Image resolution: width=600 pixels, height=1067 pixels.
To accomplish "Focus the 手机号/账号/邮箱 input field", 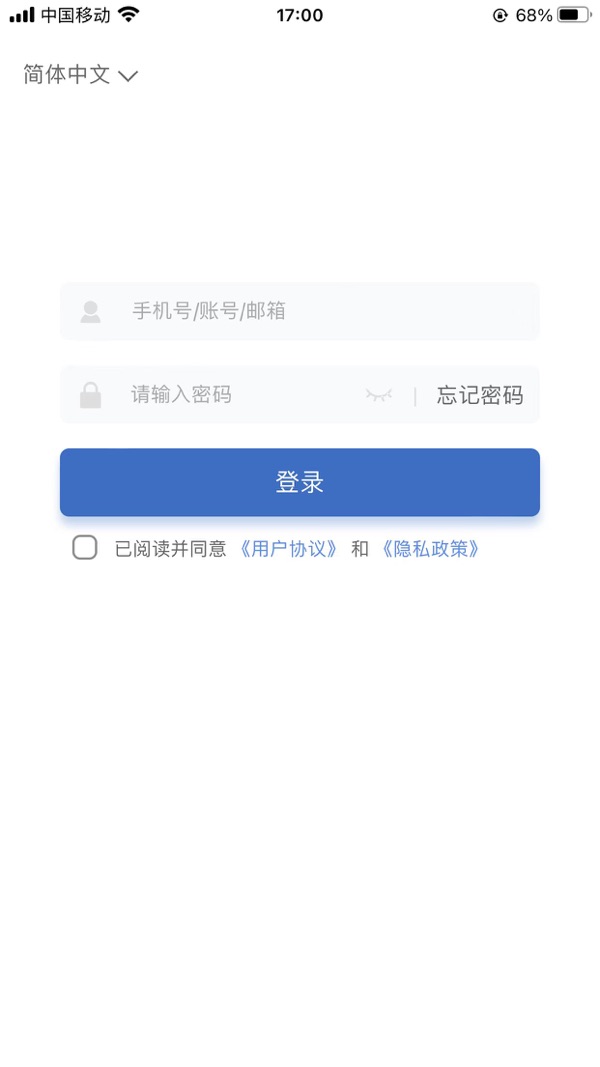I will click(320, 311).
